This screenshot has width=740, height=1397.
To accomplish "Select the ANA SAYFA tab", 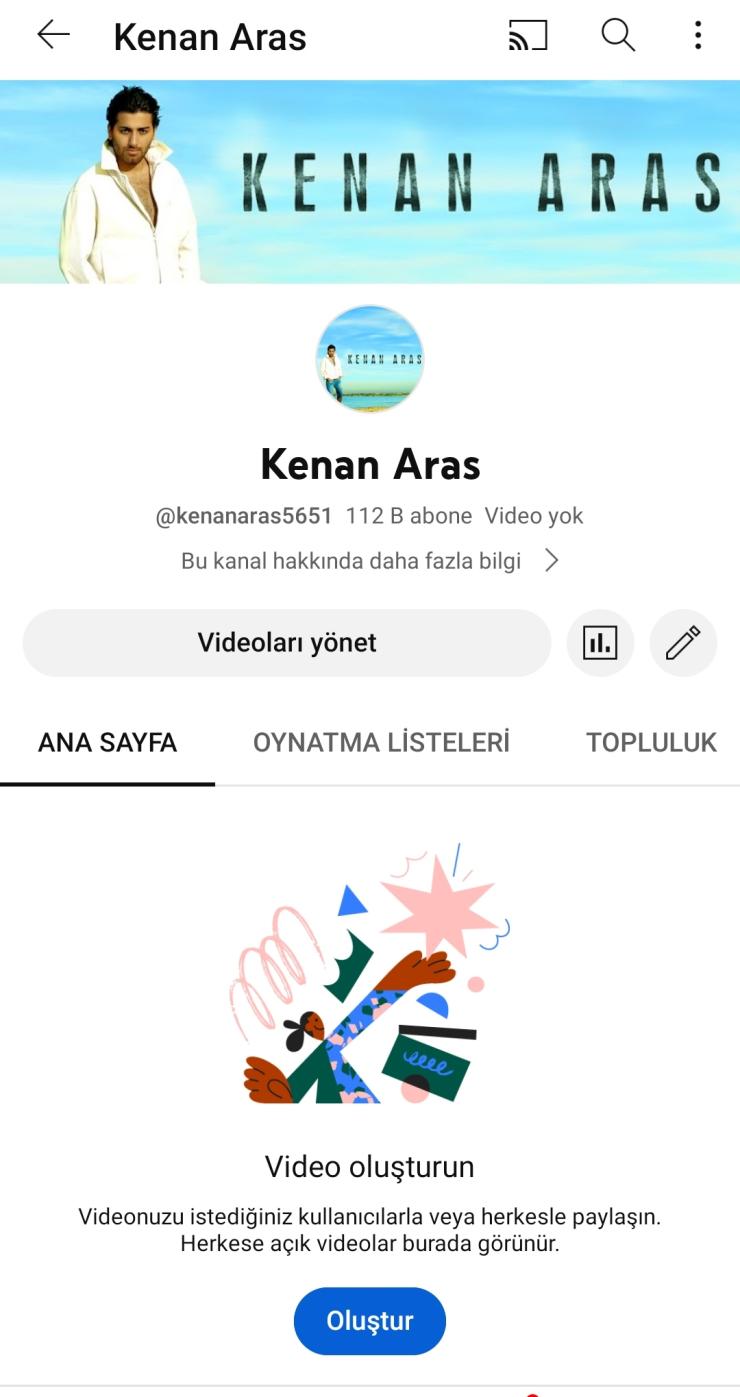I will tap(107, 743).
